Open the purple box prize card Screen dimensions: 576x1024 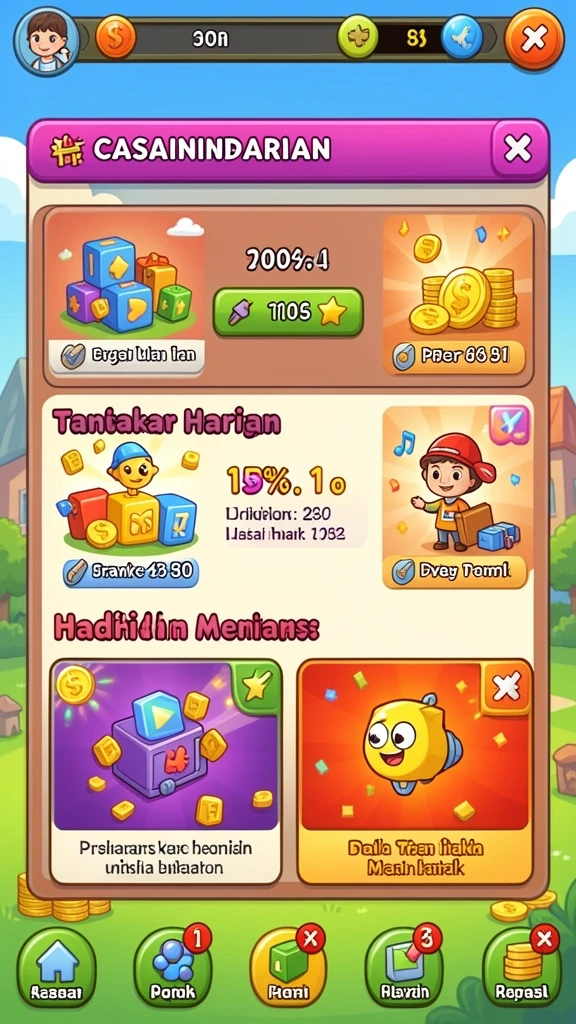(166, 771)
